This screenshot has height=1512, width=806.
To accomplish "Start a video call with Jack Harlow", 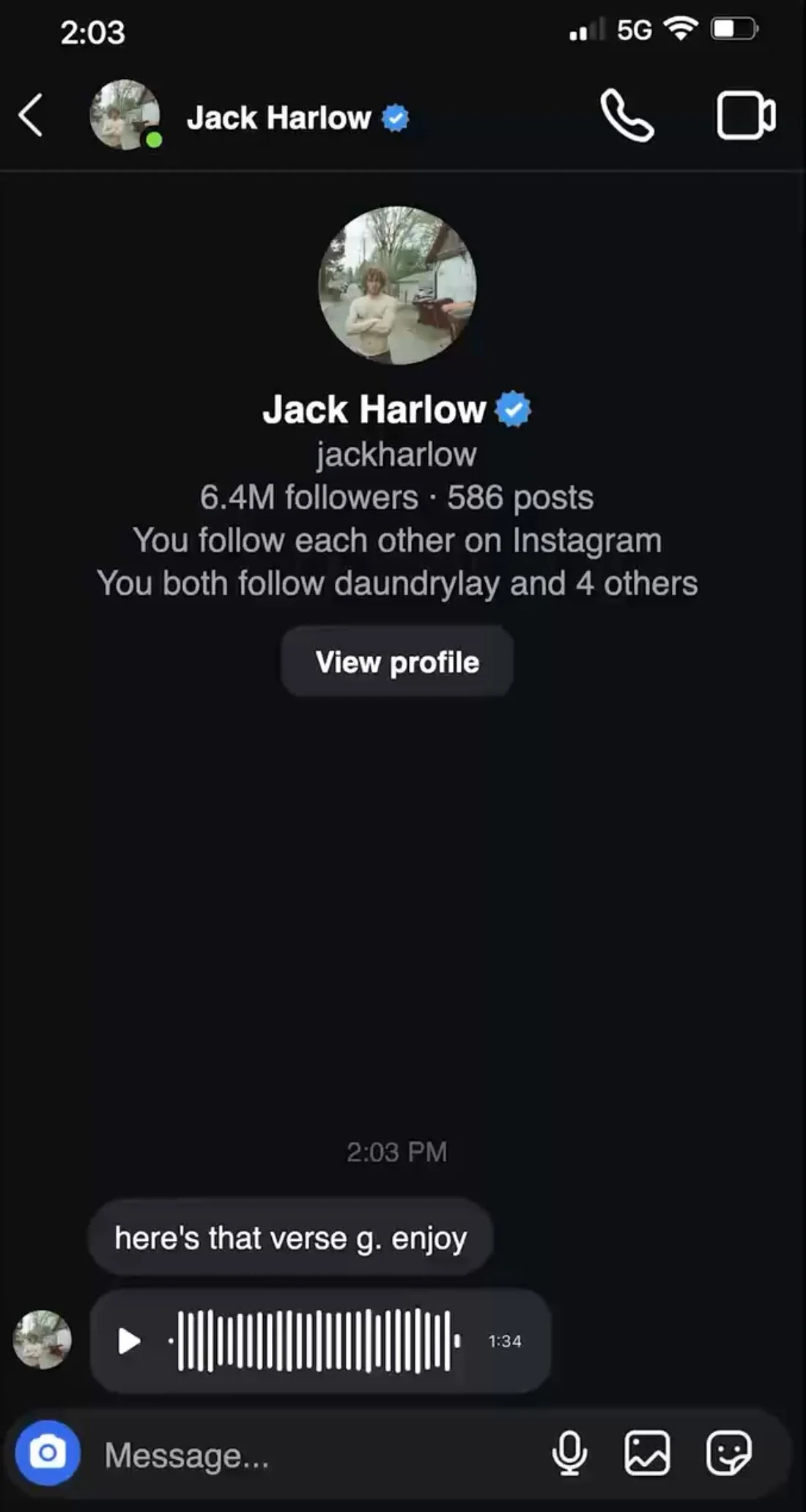I will pos(745,116).
